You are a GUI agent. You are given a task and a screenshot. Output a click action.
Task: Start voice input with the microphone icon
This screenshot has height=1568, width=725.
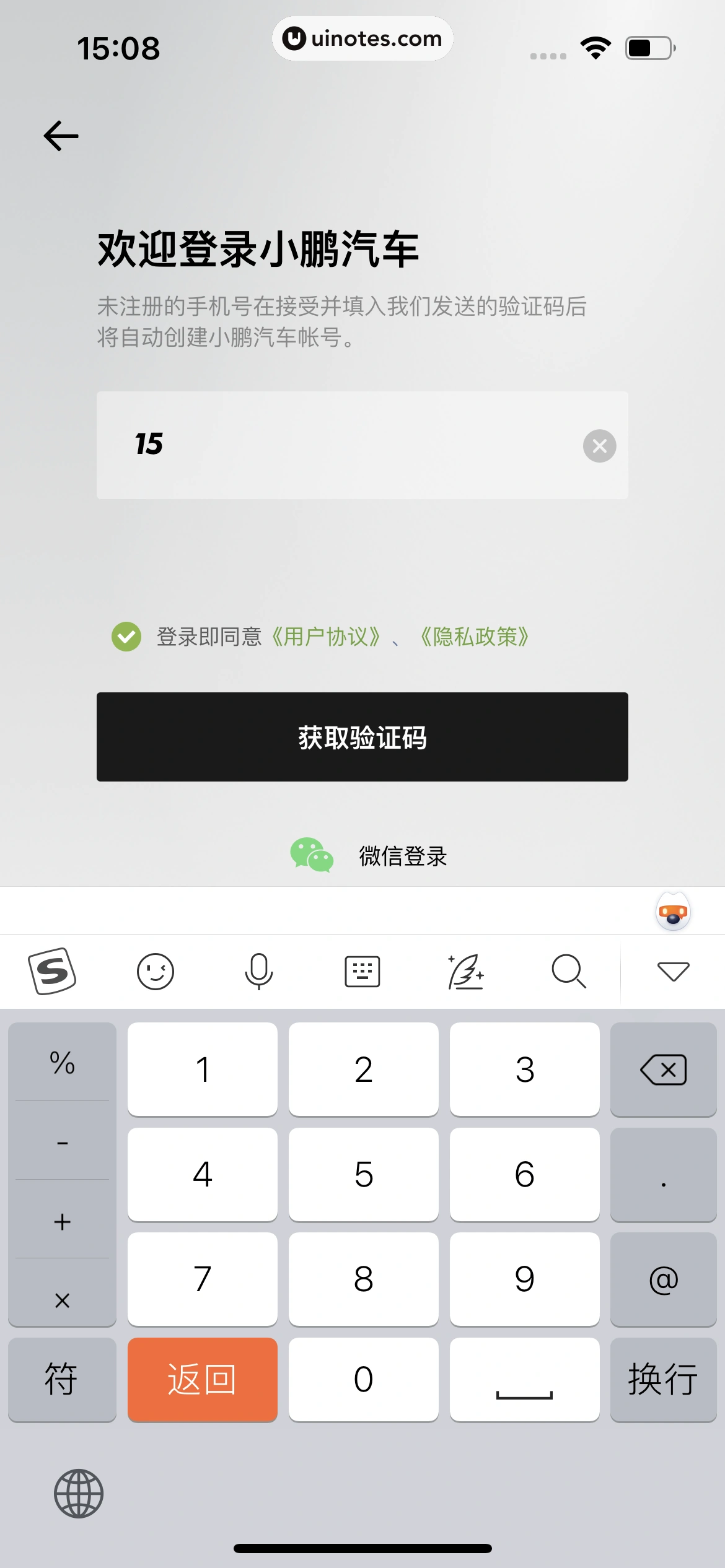pyautogui.click(x=259, y=971)
